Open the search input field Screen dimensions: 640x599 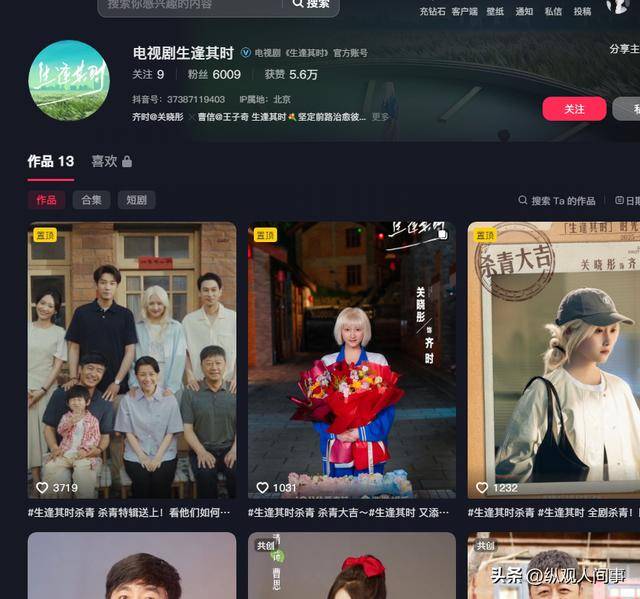(190, 5)
